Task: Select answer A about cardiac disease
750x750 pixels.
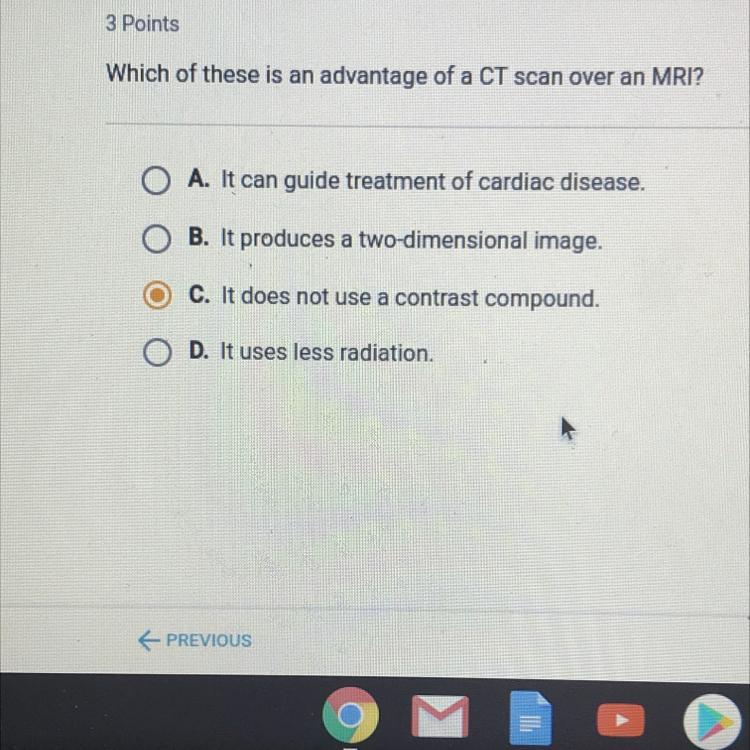Action: pyautogui.click(x=154, y=183)
